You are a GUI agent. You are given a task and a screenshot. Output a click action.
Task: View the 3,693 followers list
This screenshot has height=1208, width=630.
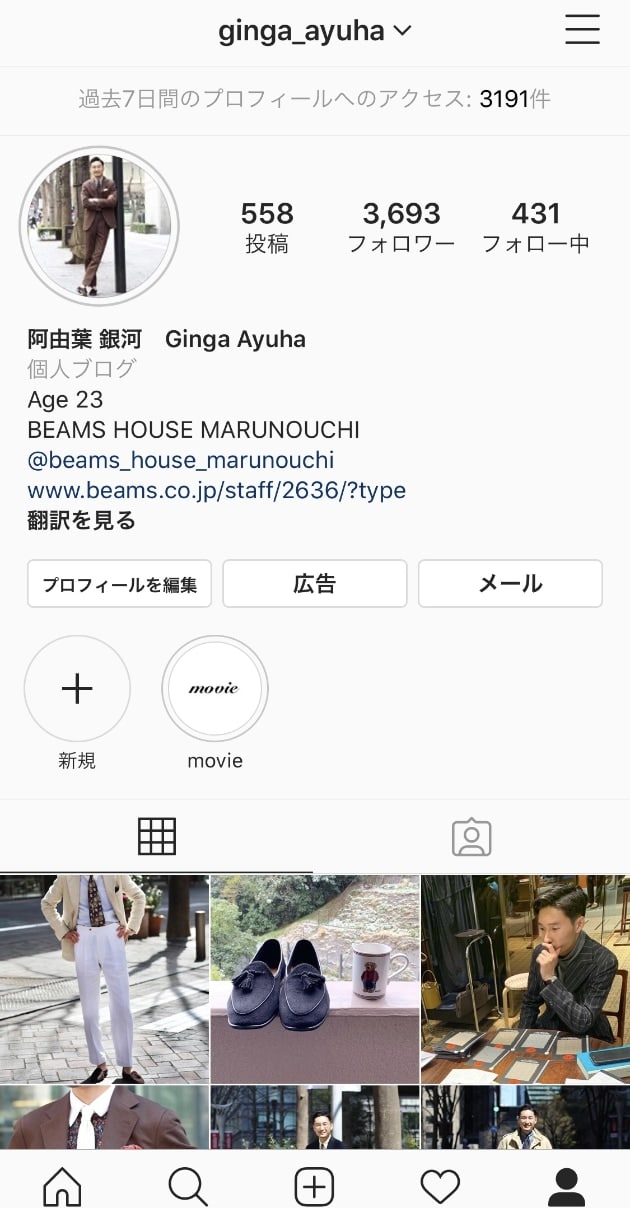coord(401,226)
